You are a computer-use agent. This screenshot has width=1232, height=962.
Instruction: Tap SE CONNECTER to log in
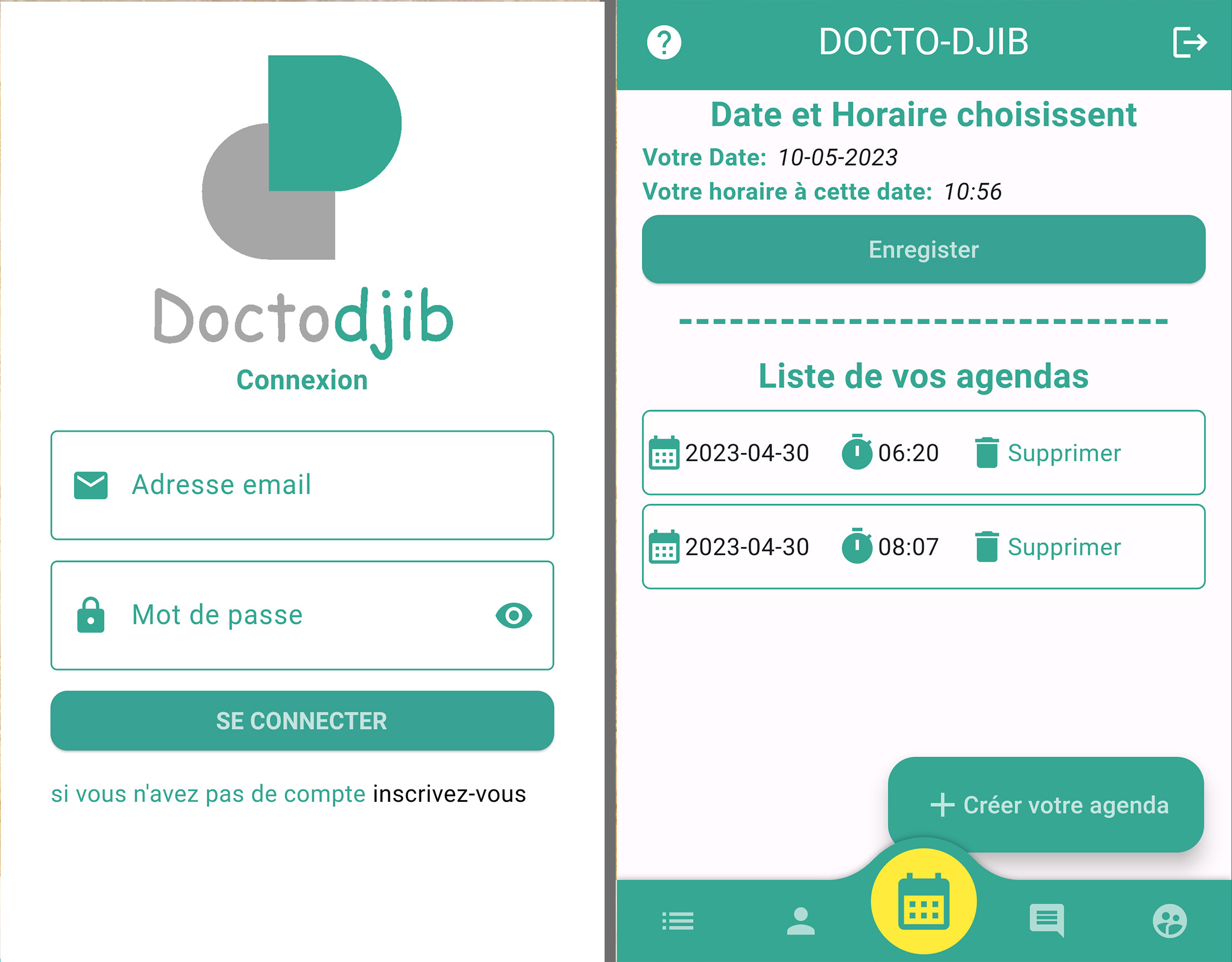(302, 721)
